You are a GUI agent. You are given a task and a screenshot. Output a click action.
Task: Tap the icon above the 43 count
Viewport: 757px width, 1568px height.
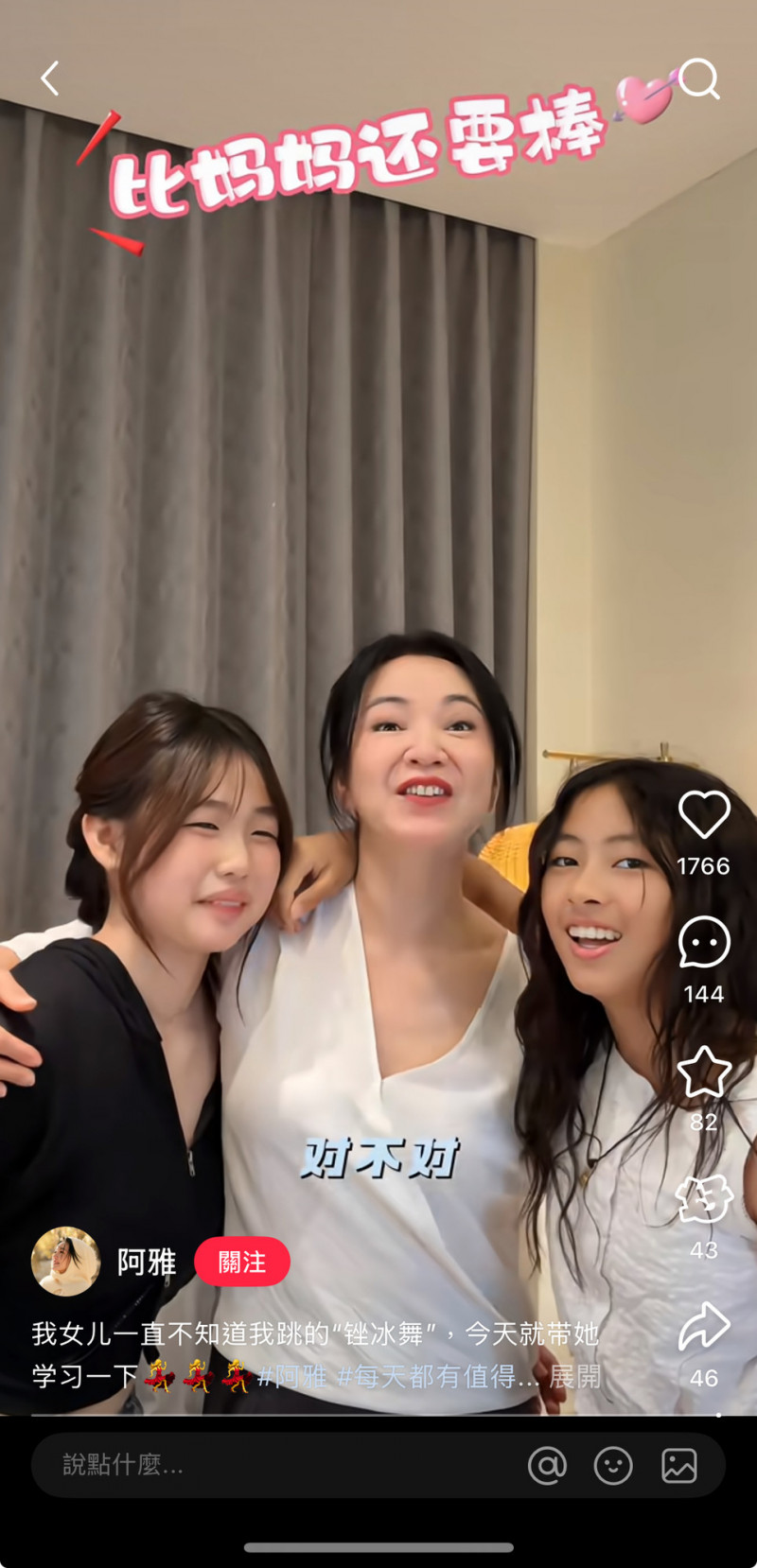(x=704, y=1198)
